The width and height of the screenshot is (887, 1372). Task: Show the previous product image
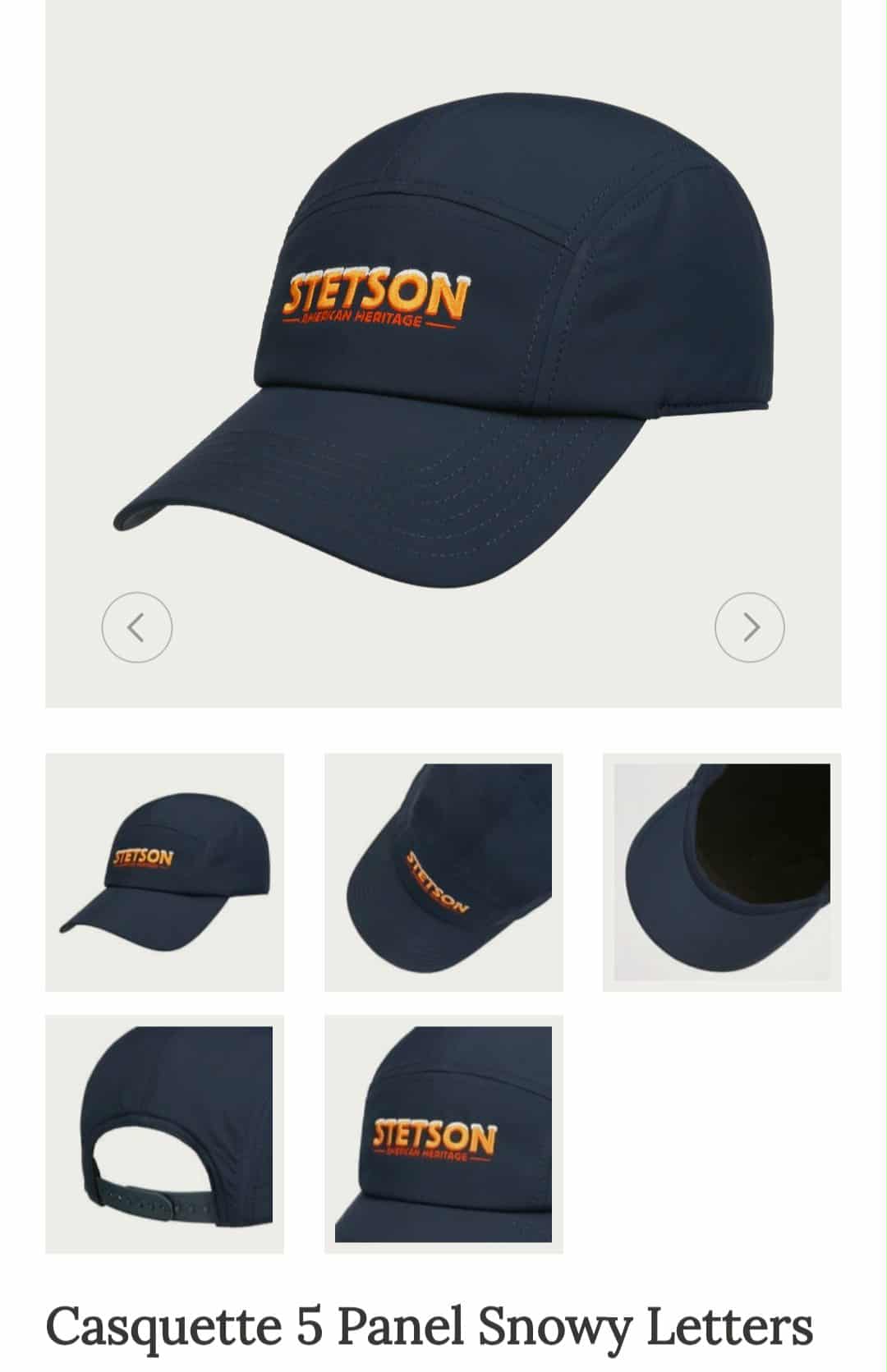point(136,627)
